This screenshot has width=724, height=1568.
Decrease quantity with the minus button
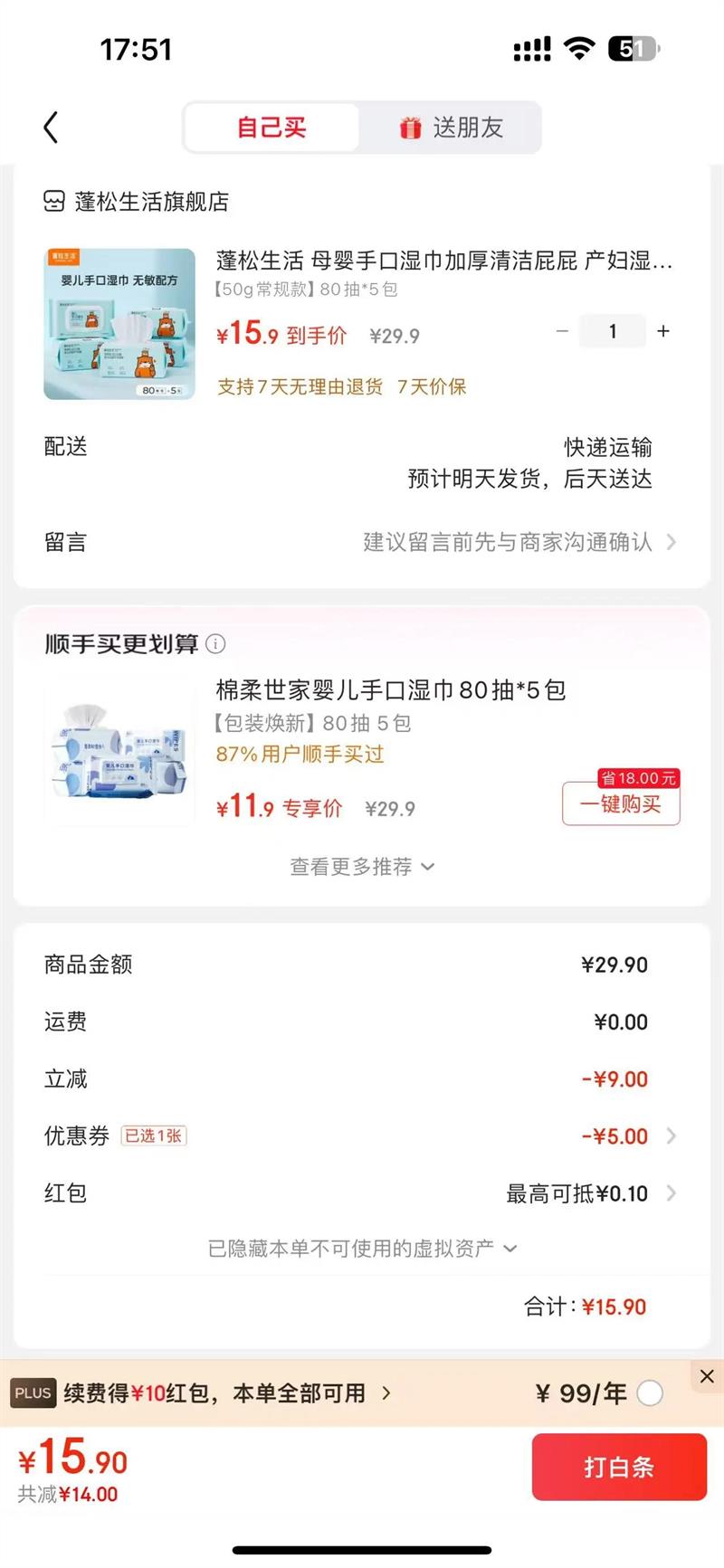point(562,331)
